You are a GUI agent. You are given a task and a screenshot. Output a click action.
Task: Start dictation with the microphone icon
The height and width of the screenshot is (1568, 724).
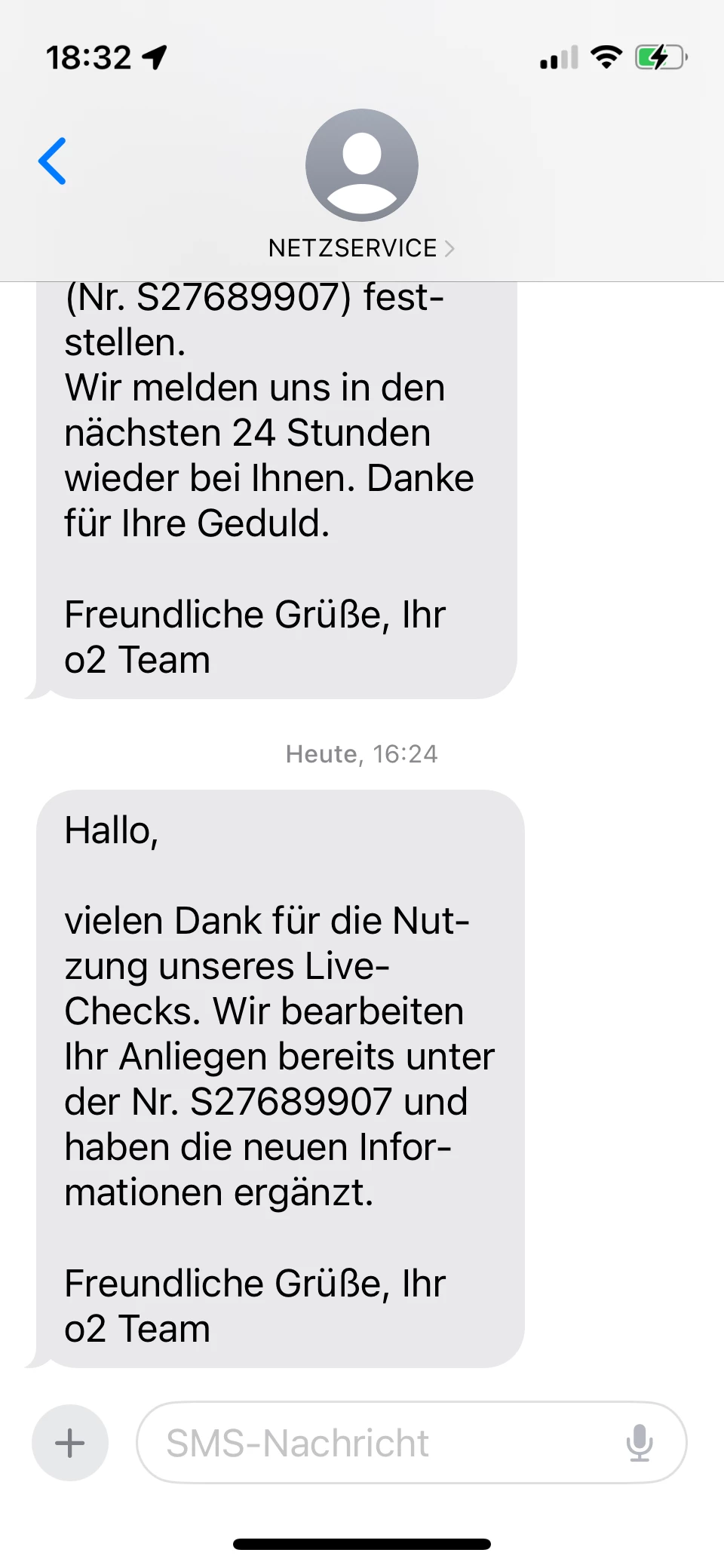coord(640,1443)
